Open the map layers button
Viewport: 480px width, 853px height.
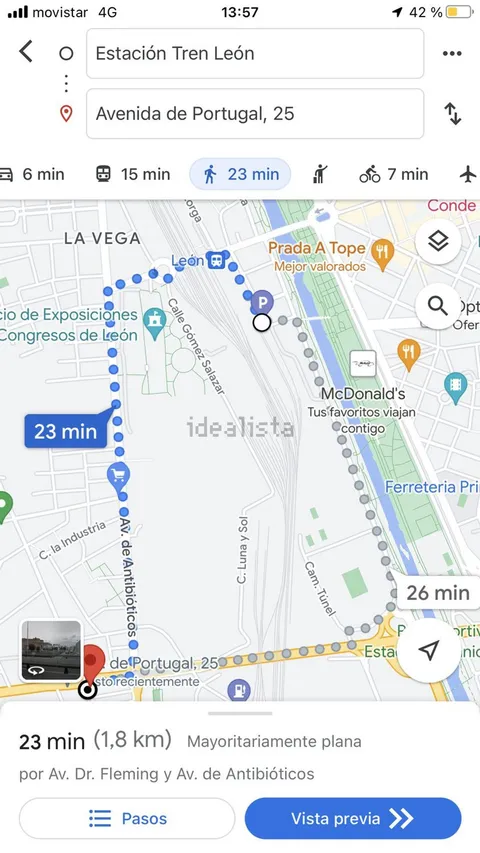pyautogui.click(x=439, y=241)
